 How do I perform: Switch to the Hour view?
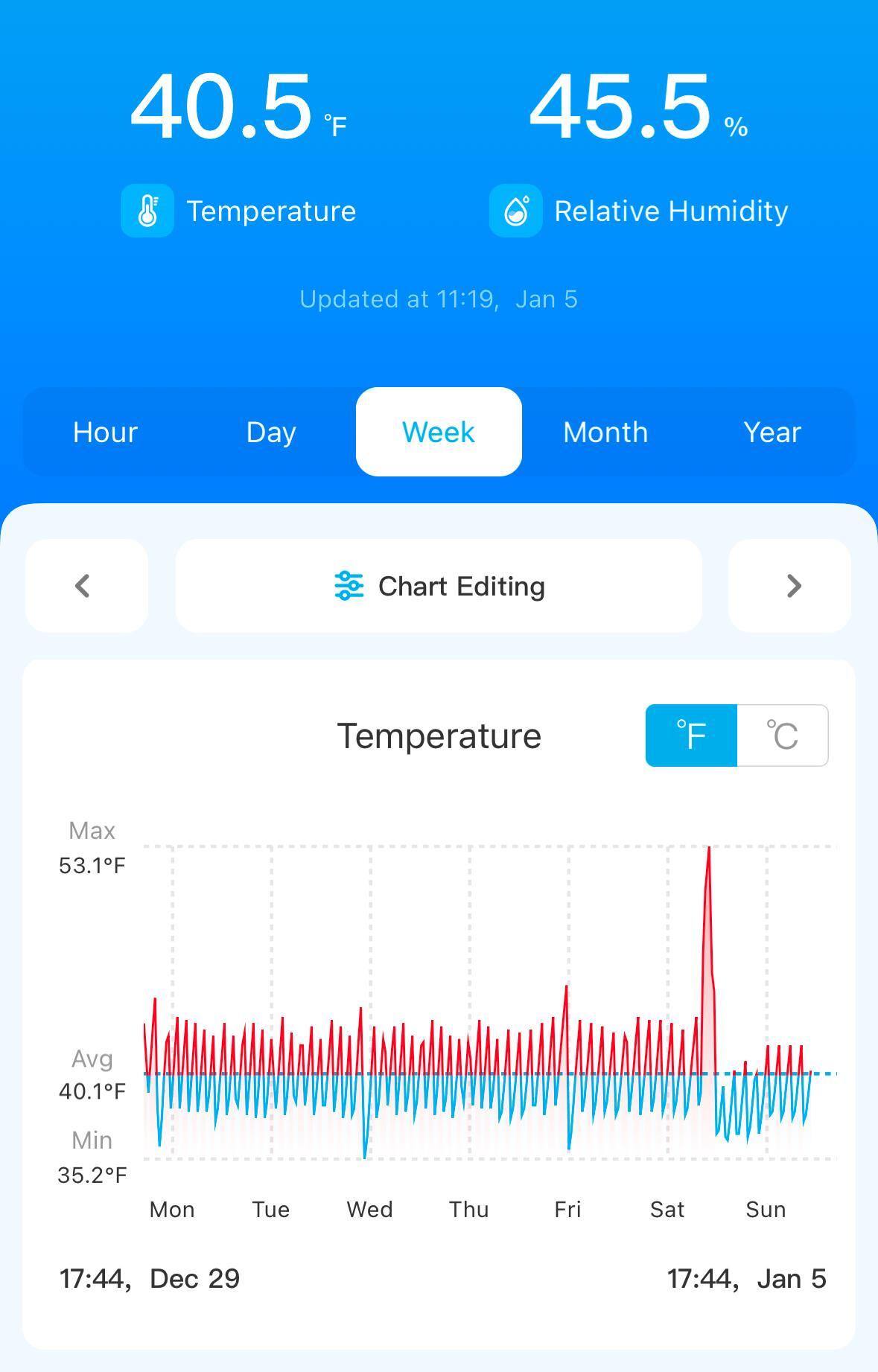pyautogui.click(x=105, y=432)
